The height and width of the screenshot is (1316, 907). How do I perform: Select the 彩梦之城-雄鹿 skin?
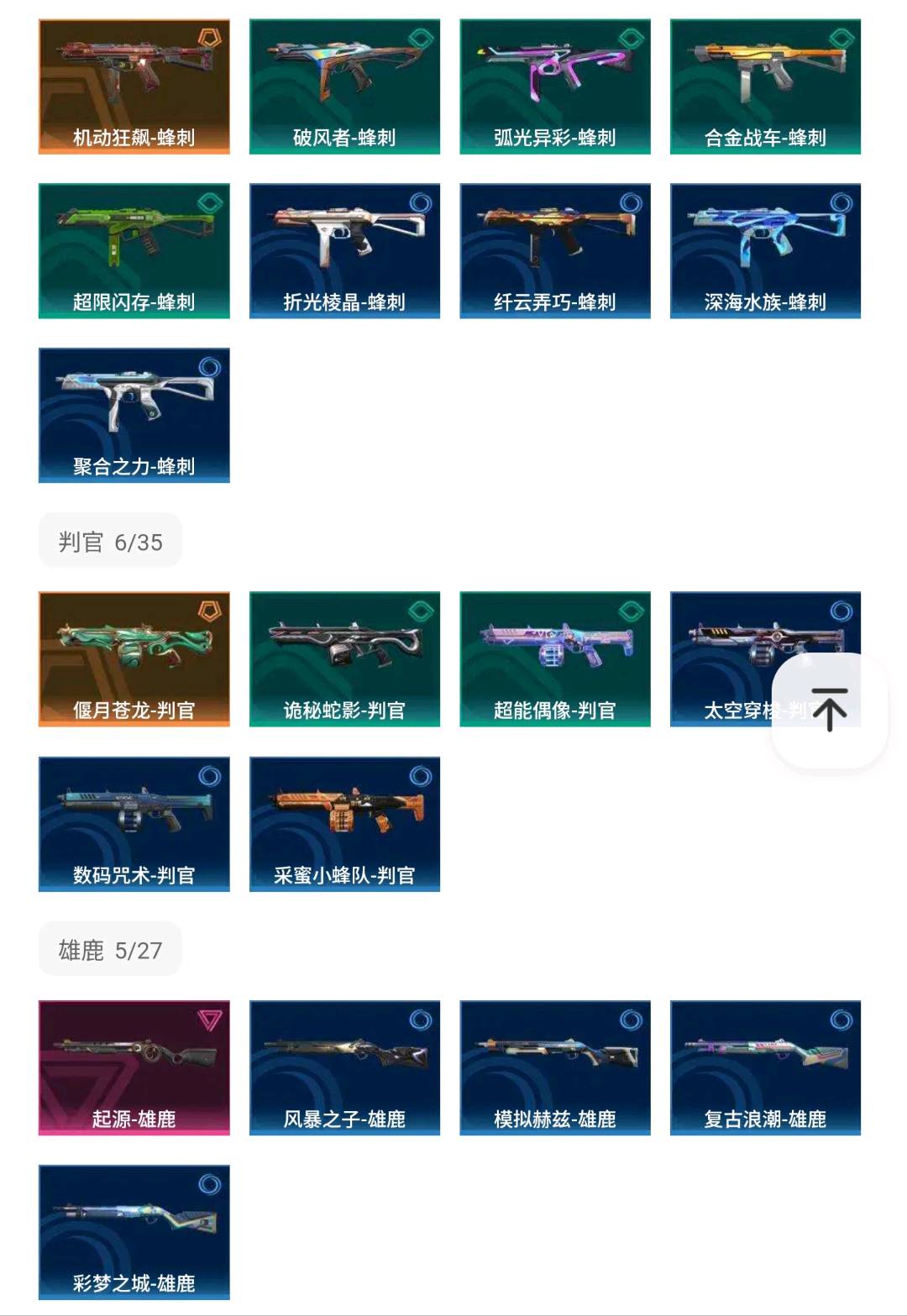point(134,1232)
